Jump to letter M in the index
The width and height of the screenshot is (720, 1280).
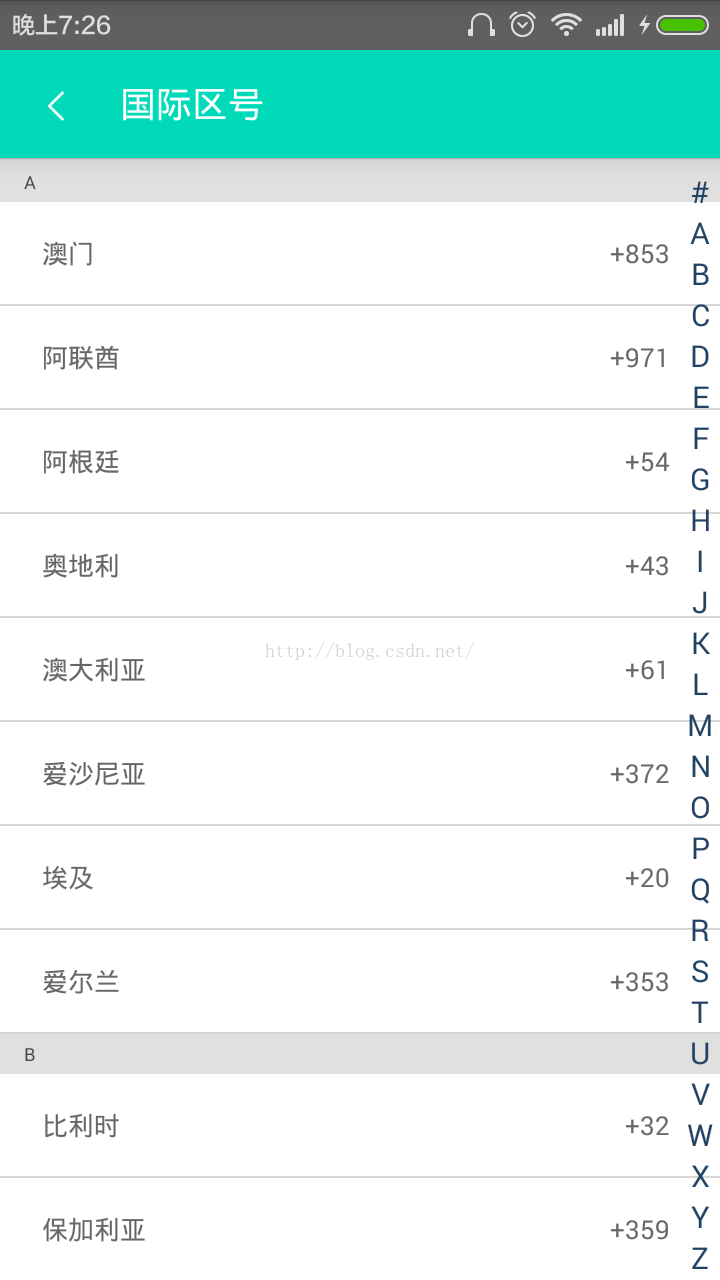(x=700, y=725)
